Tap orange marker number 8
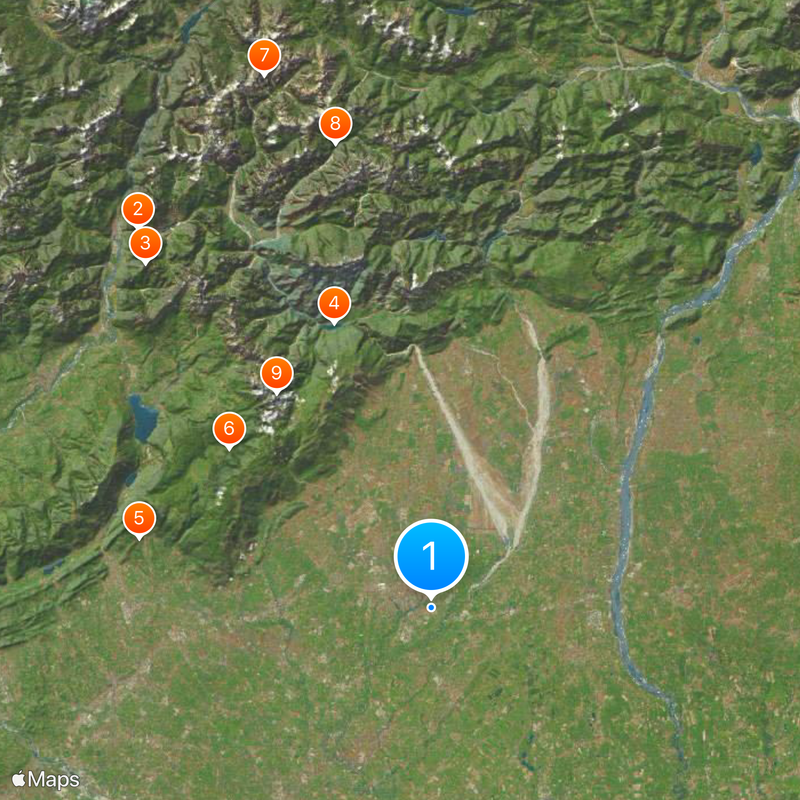 335,124
